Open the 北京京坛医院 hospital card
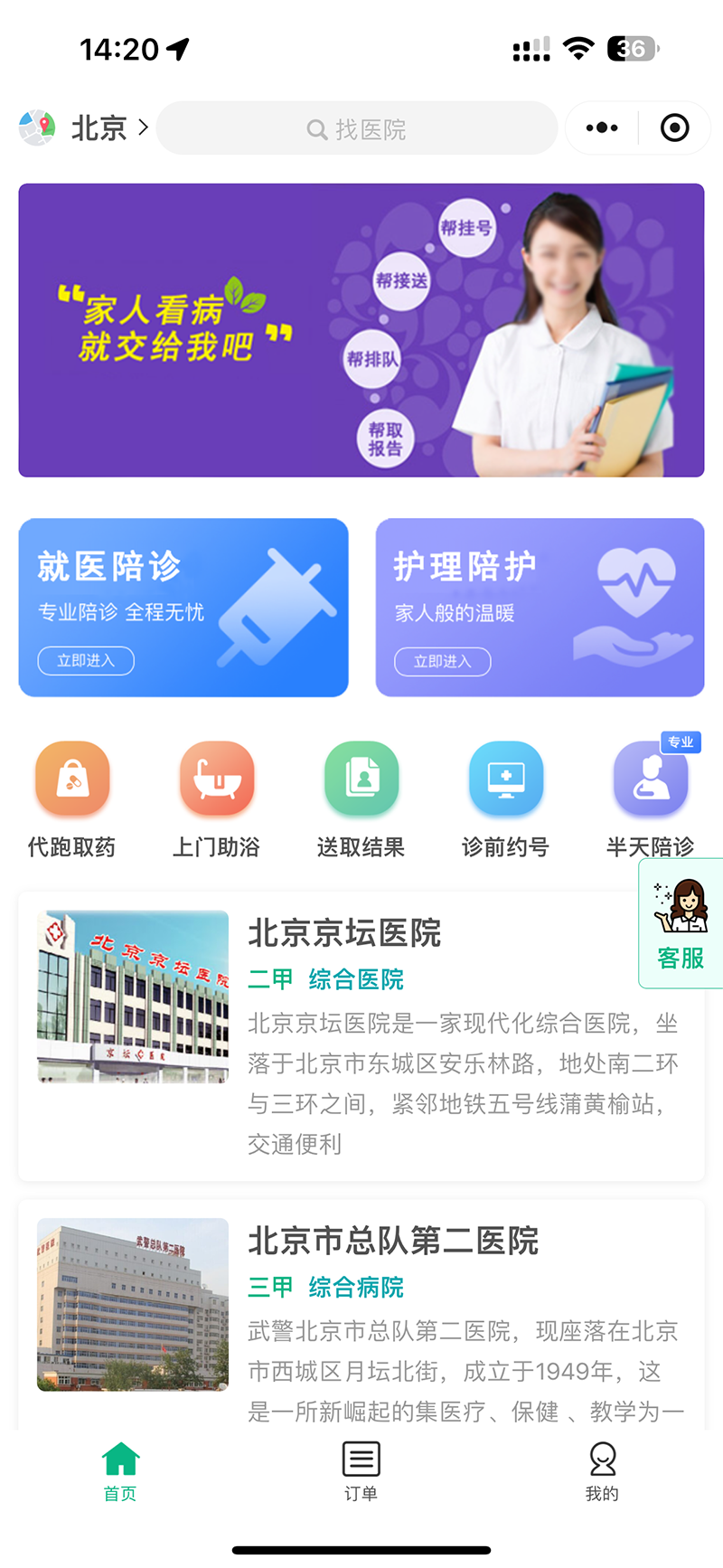 361,1036
